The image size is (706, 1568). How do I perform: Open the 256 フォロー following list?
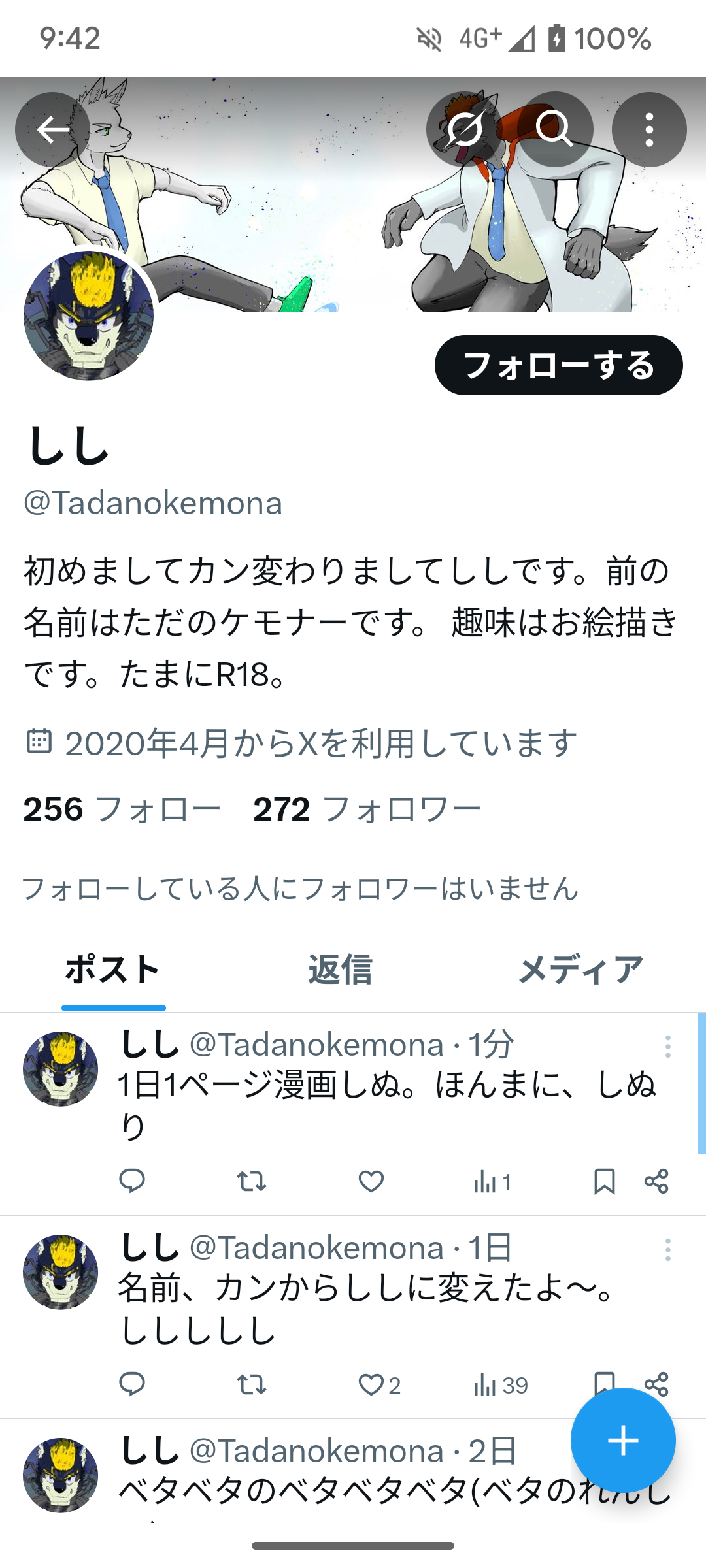[122, 809]
